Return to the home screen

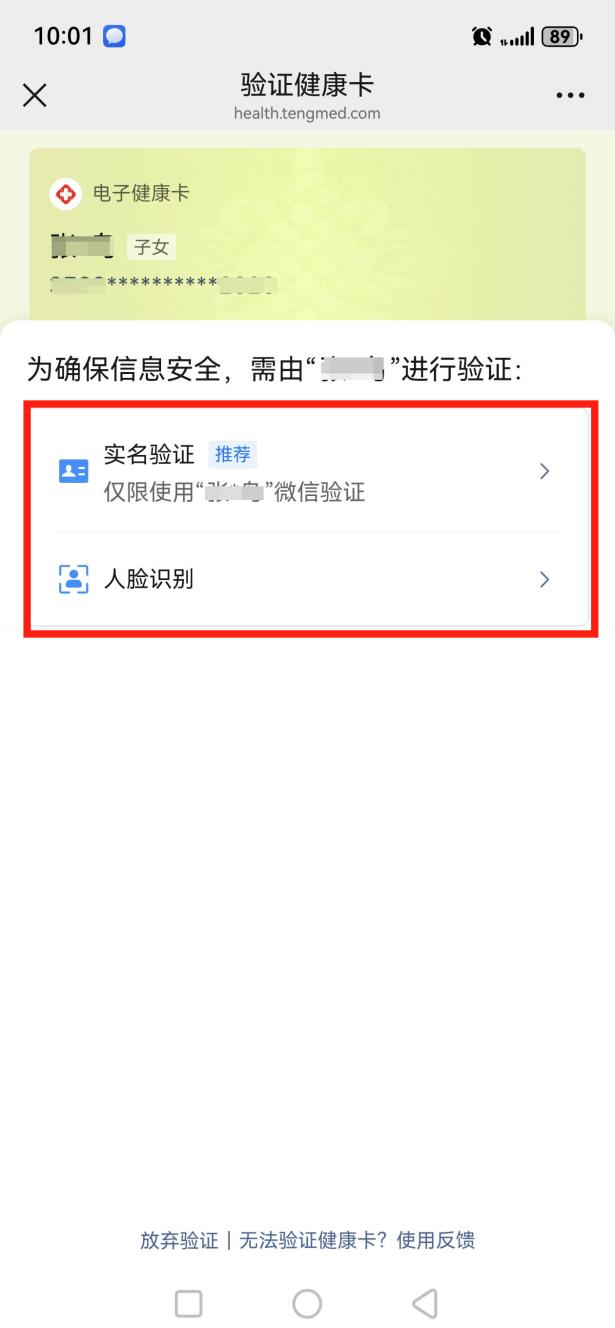[x=307, y=1303]
